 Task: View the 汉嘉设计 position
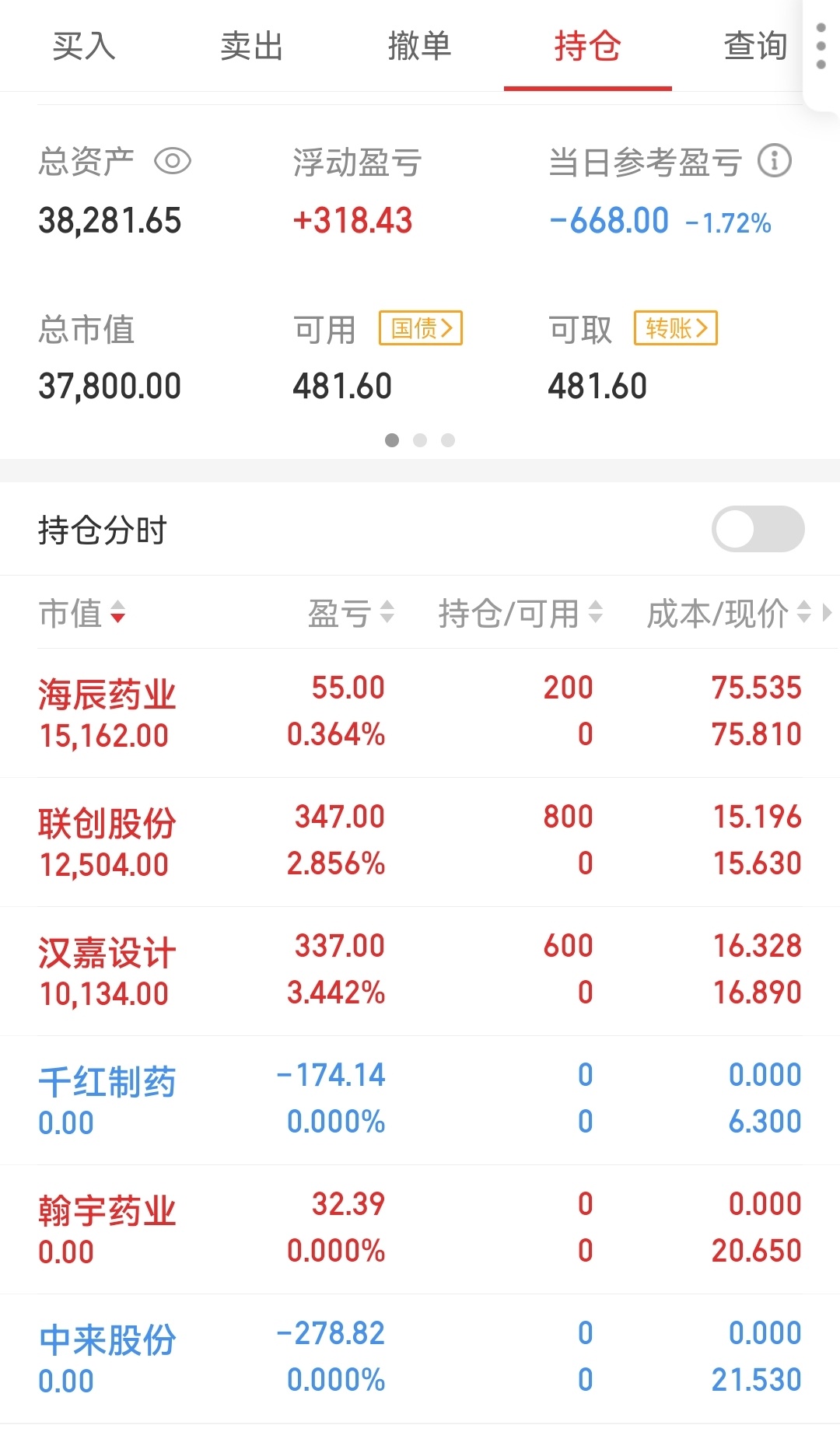(x=420, y=971)
